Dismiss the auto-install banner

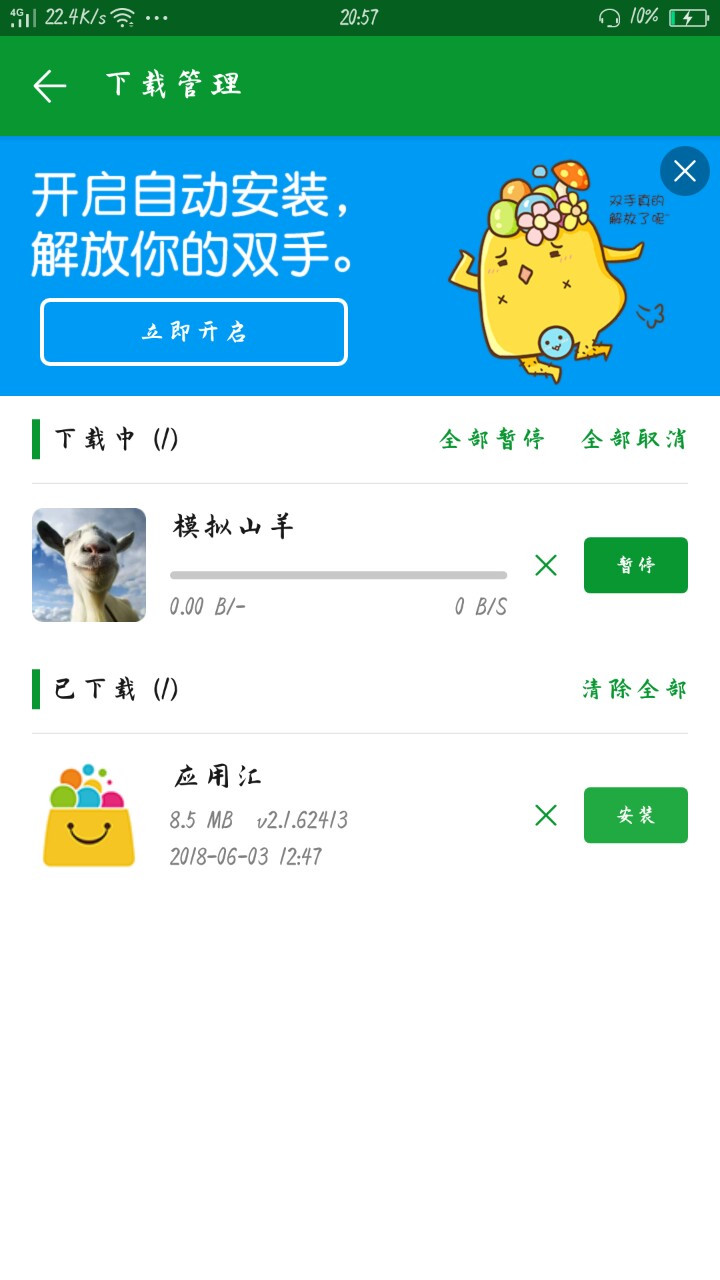[685, 171]
